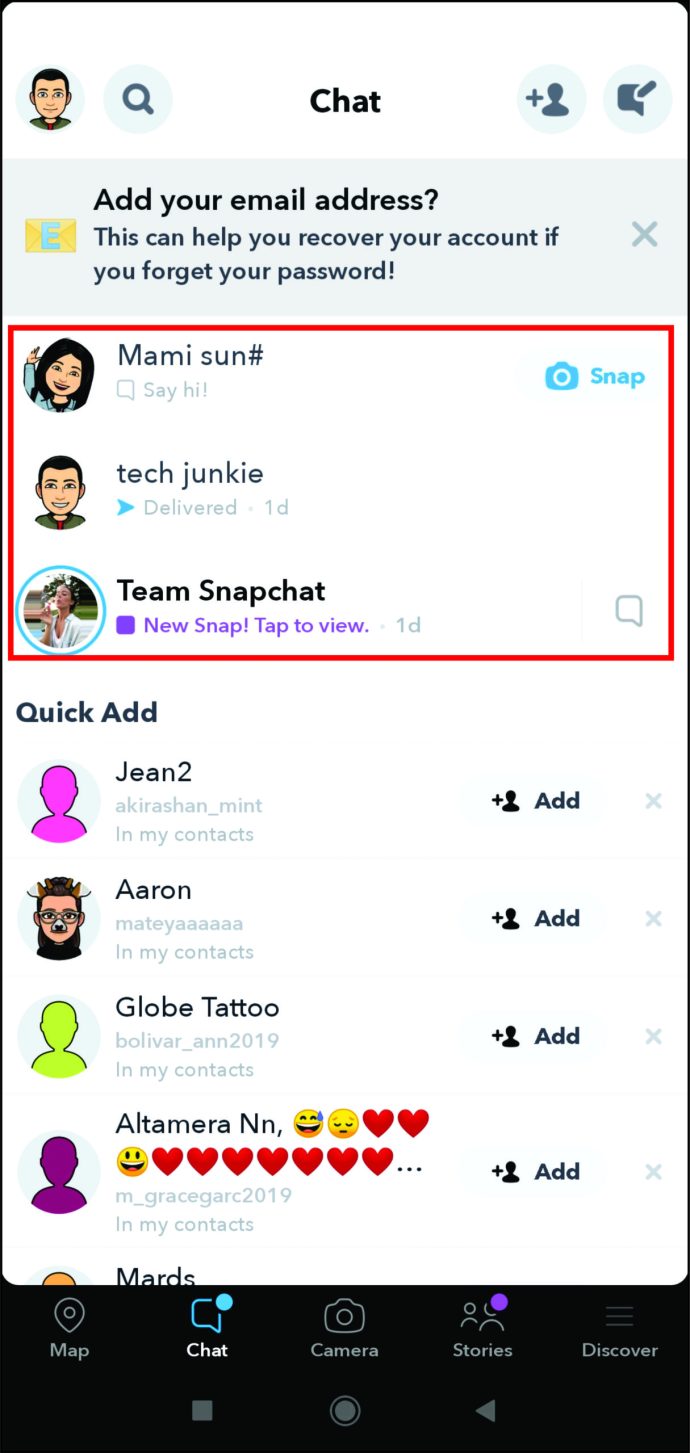Open the Discover tab

(619, 1328)
